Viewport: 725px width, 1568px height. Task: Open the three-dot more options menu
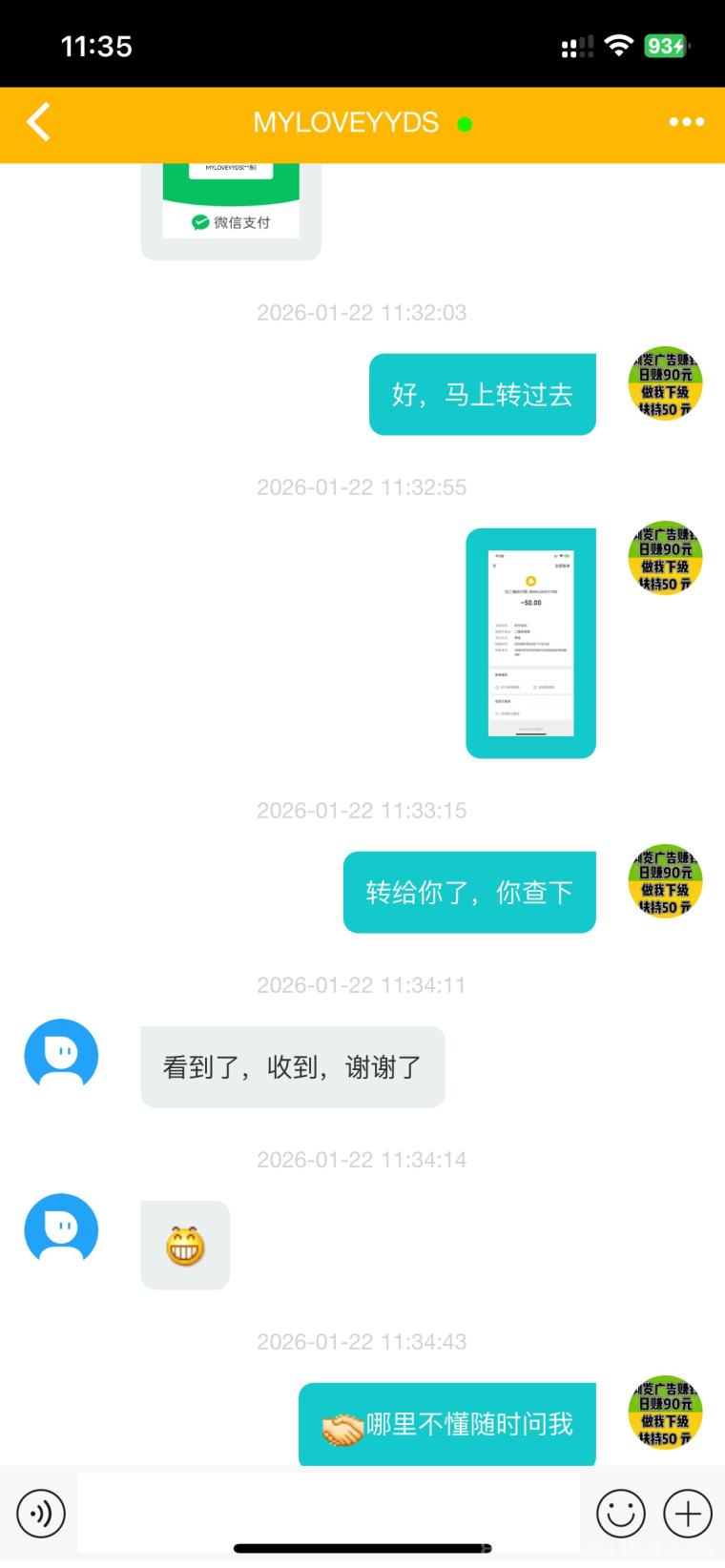click(x=686, y=123)
